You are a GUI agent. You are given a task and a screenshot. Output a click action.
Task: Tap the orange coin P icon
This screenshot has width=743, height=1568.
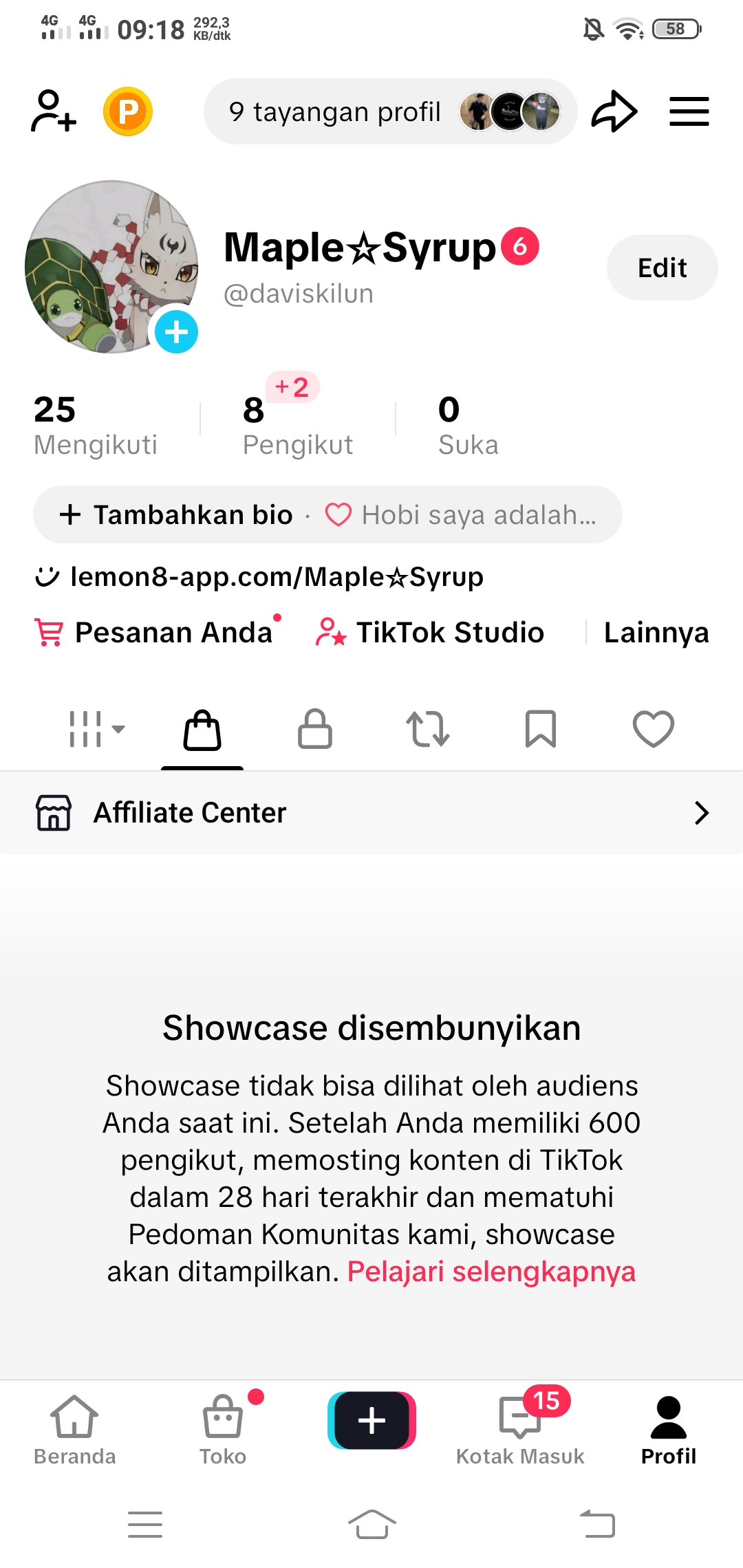coord(128,111)
